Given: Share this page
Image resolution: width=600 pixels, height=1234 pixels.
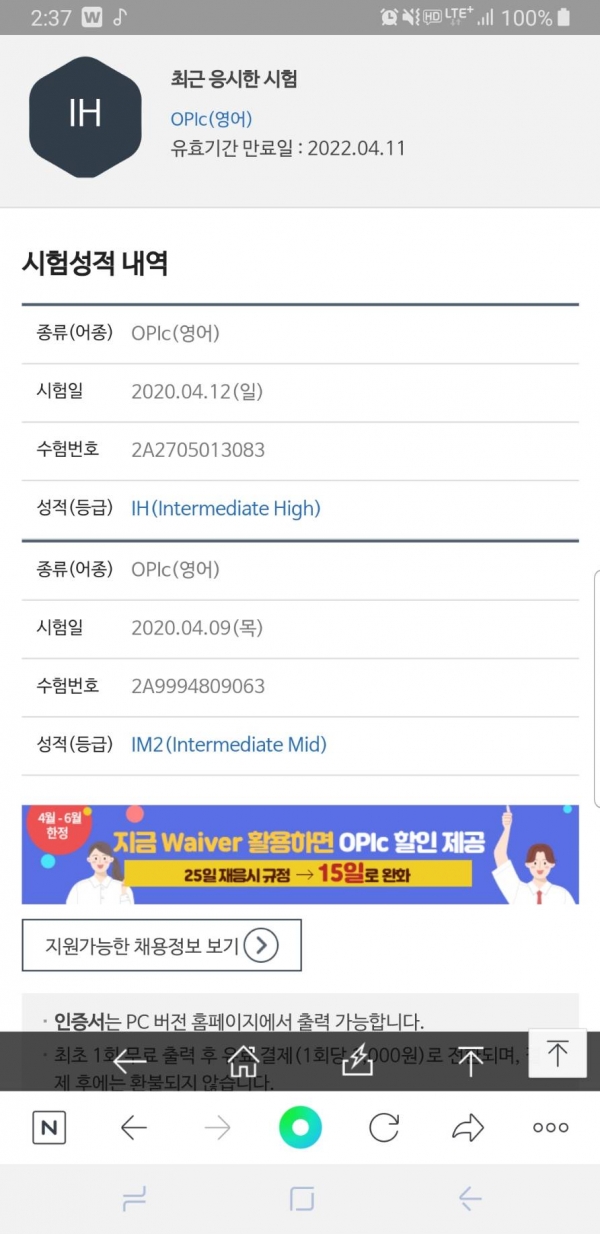Looking at the screenshot, I should click(x=467, y=1128).
